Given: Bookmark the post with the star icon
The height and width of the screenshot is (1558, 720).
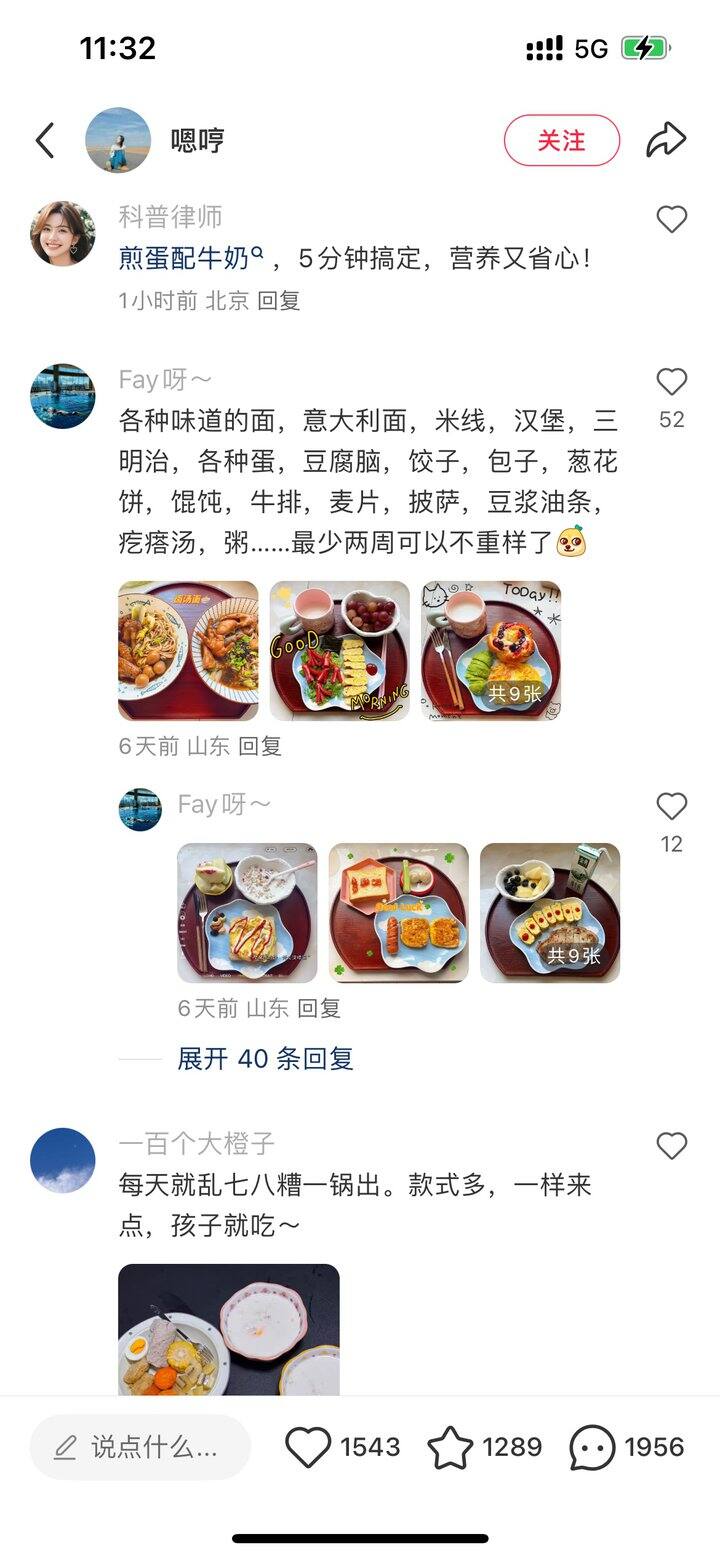Looking at the screenshot, I should tap(450, 1447).
